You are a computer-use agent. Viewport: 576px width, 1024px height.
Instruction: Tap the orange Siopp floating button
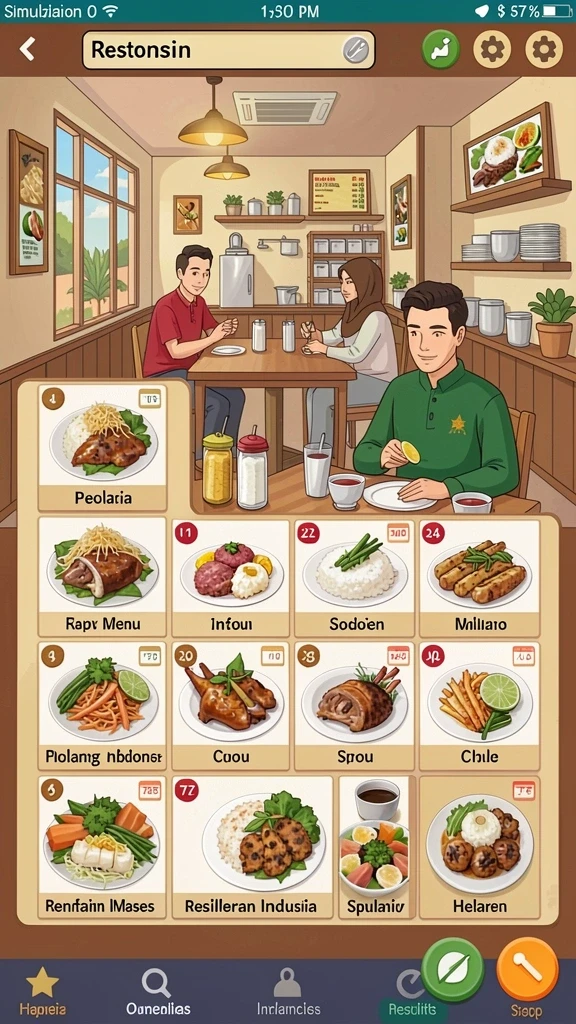(528, 969)
